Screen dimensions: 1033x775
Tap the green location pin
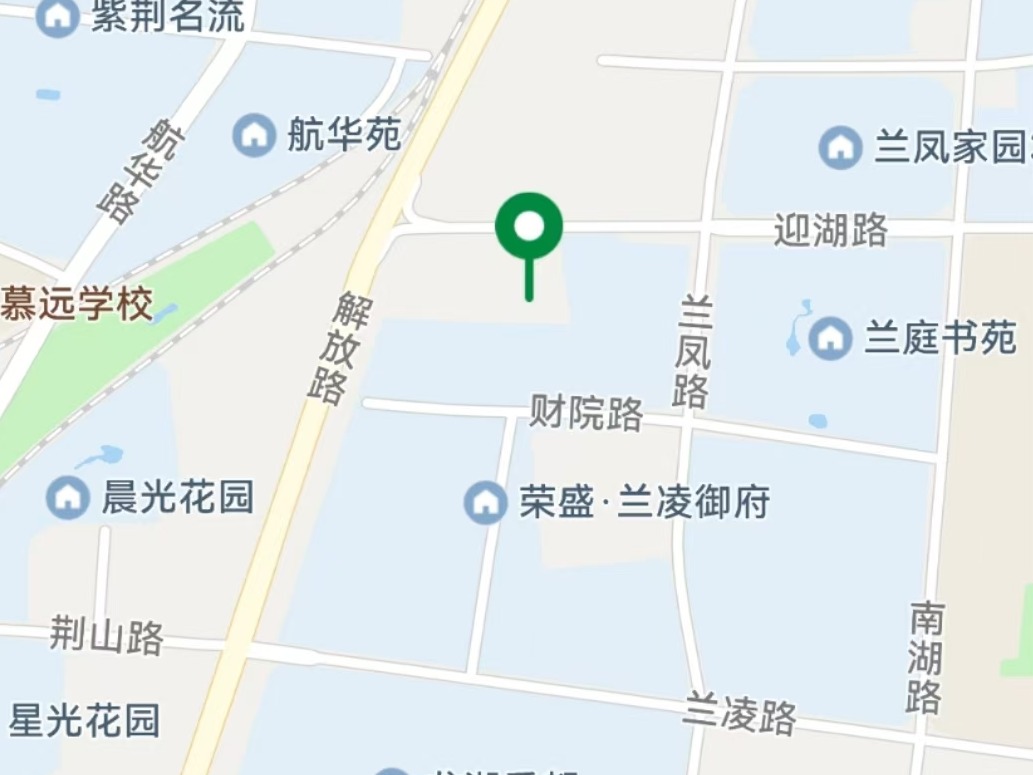(x=529, y=229)
